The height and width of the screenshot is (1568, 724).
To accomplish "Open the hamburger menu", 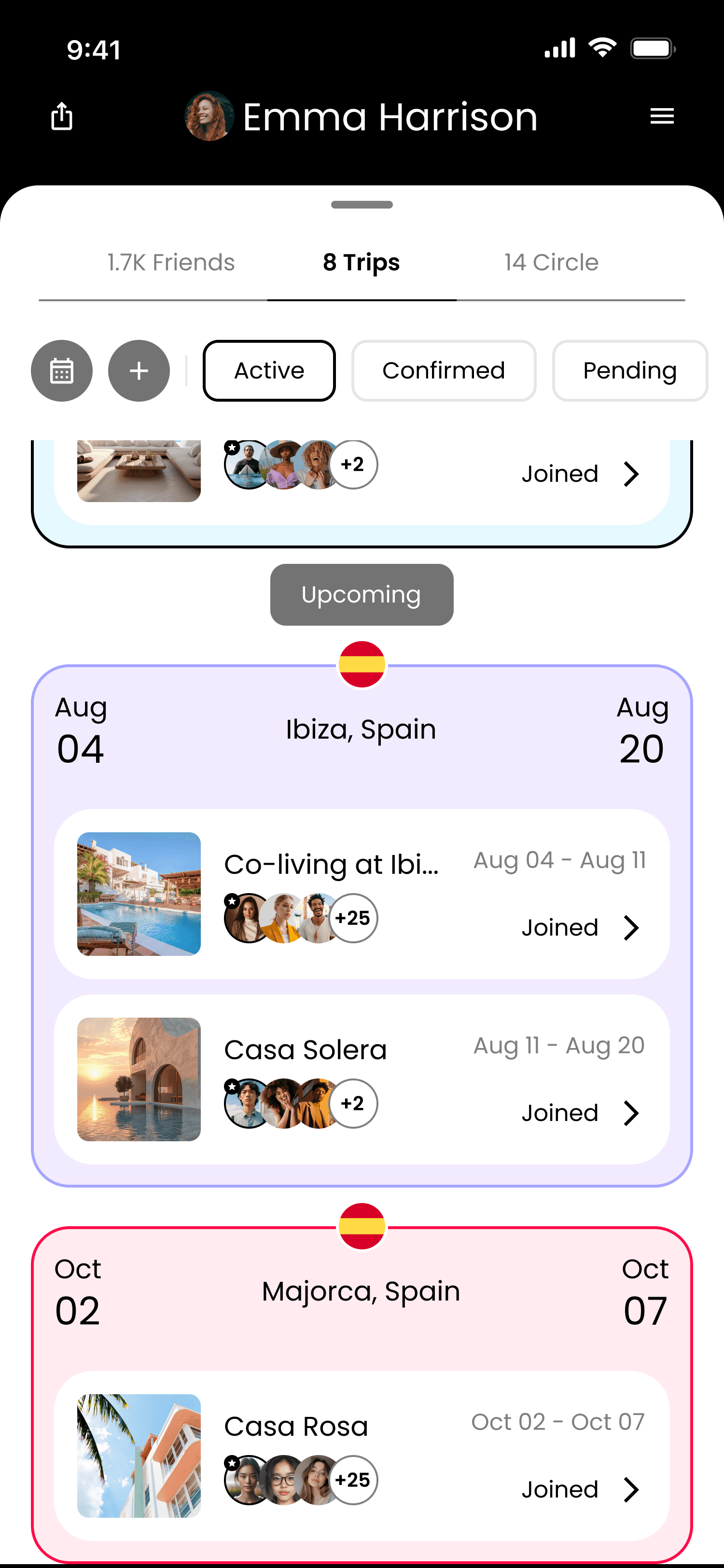I will pyautogui.click(x=661, y=116).
